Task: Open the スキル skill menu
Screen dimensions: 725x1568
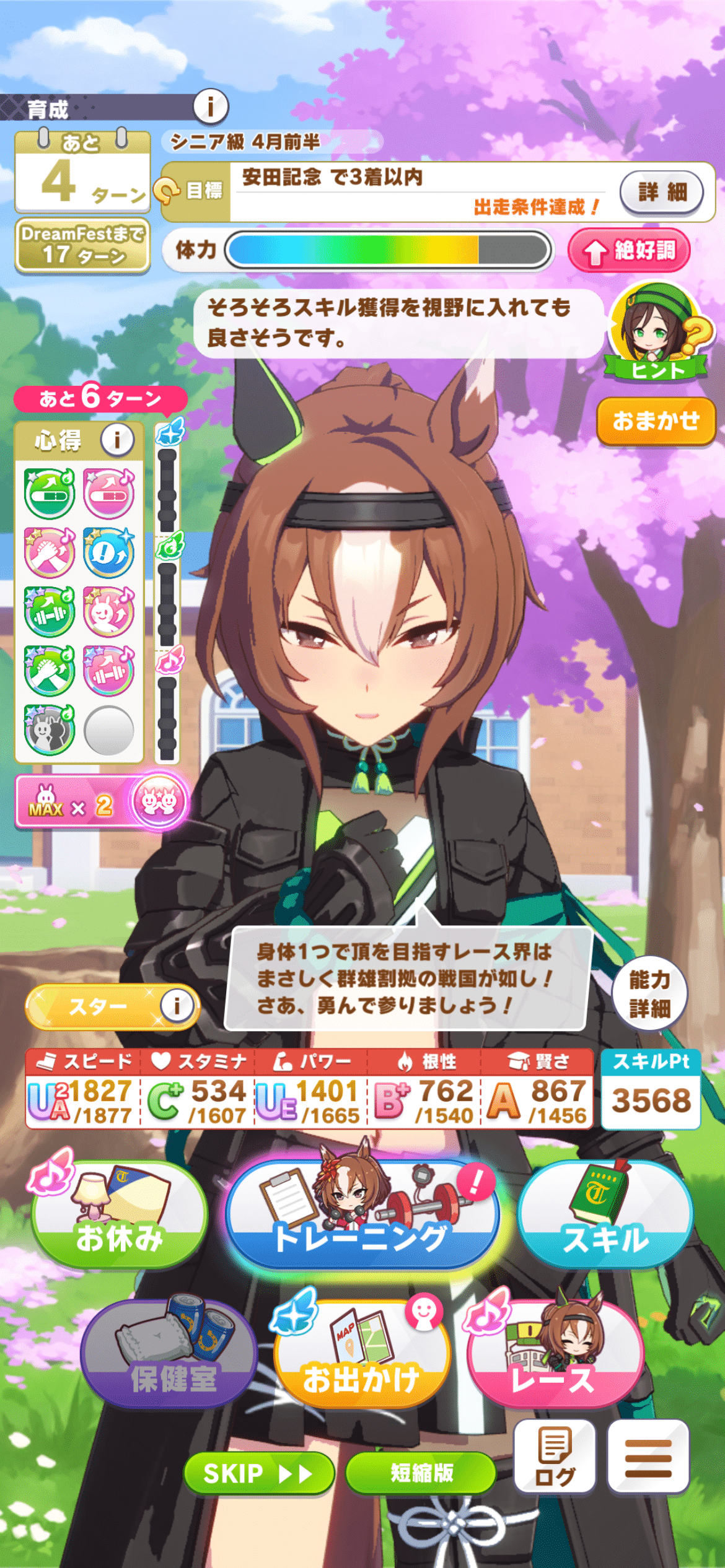Action: click(605, 1216)
